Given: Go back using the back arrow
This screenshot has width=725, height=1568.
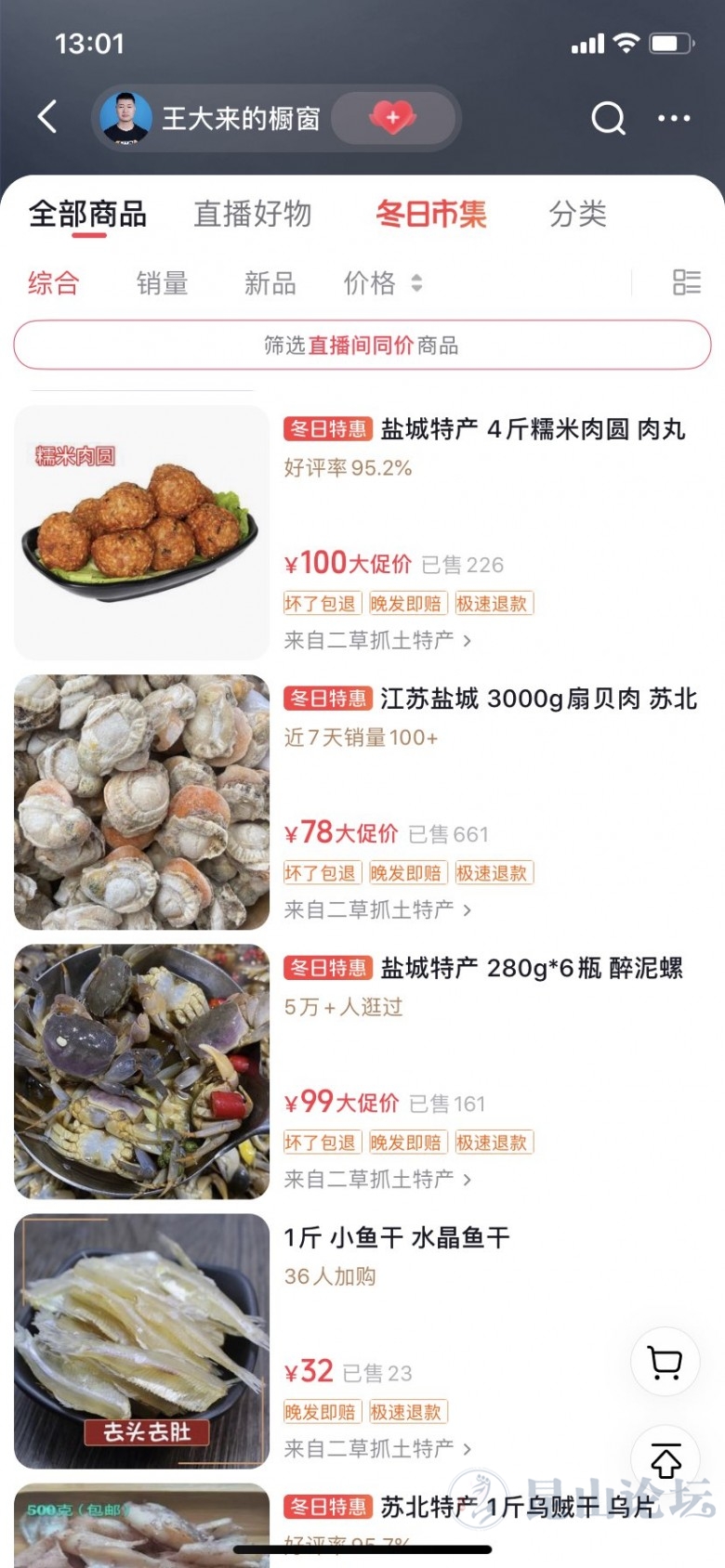Looking at the screenshot, I should click(x=47, y=118).
